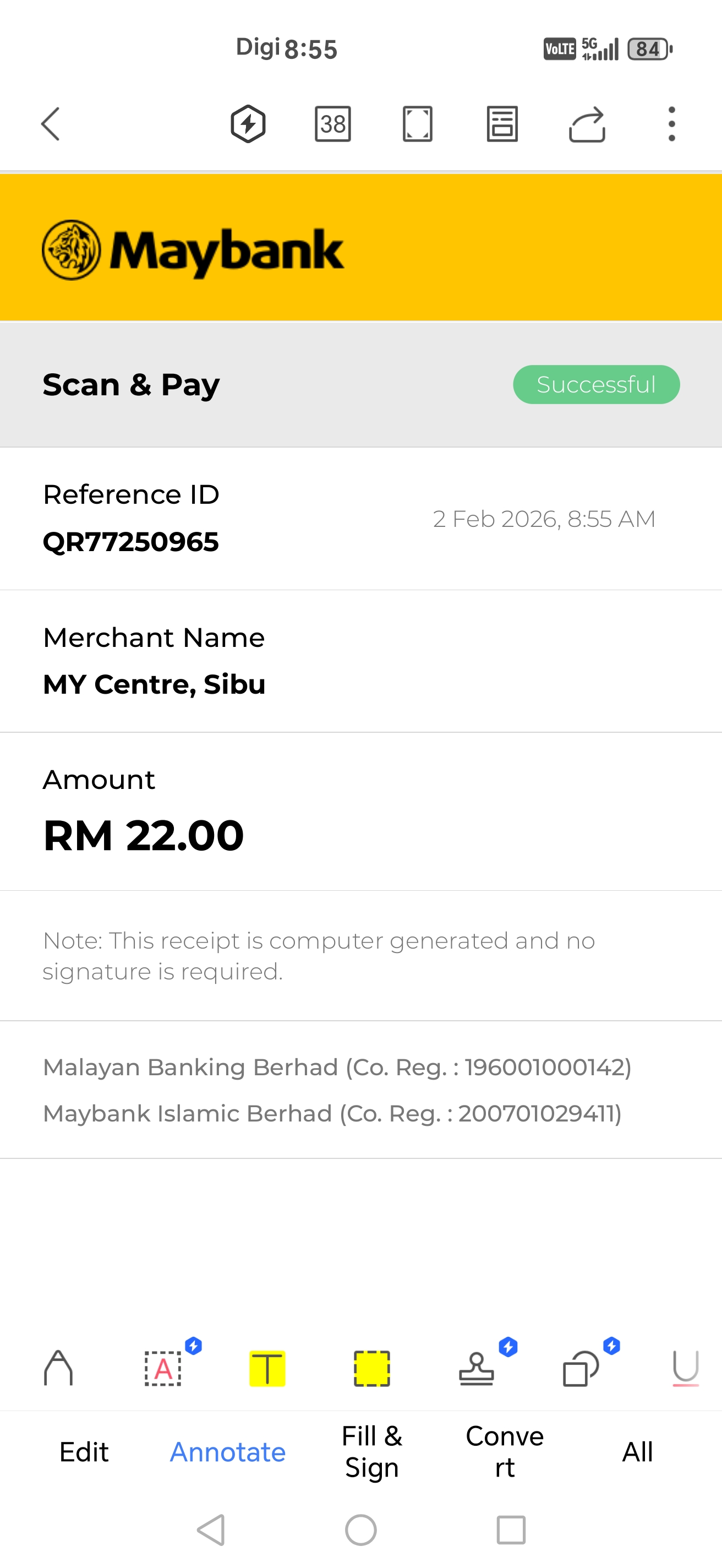Choose the yellow area highlight tool
The image size is (722, 1568).
tap(371, 1368)
